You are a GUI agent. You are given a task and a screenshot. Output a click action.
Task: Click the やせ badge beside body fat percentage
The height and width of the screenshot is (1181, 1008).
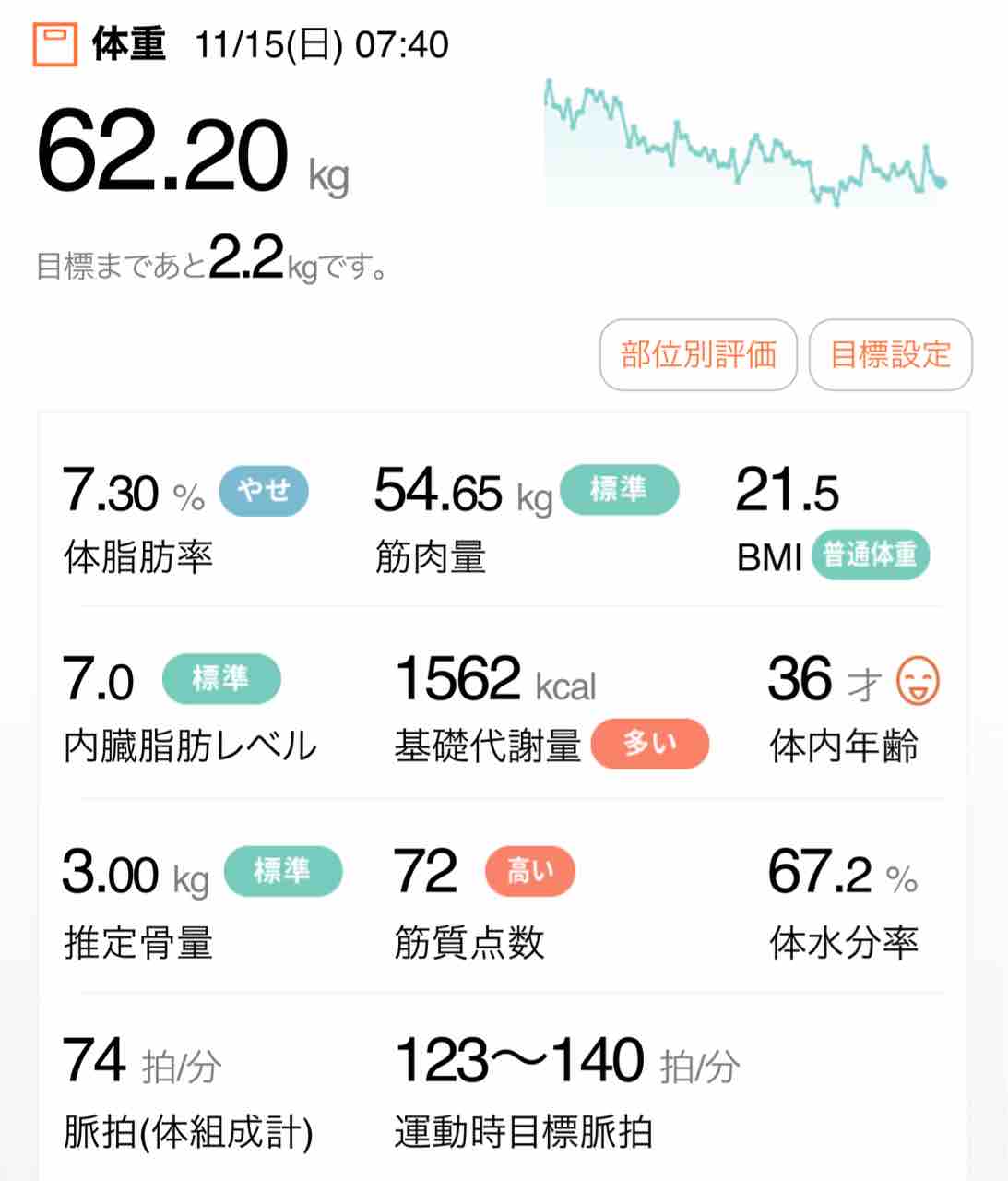[x=263, y=491]
